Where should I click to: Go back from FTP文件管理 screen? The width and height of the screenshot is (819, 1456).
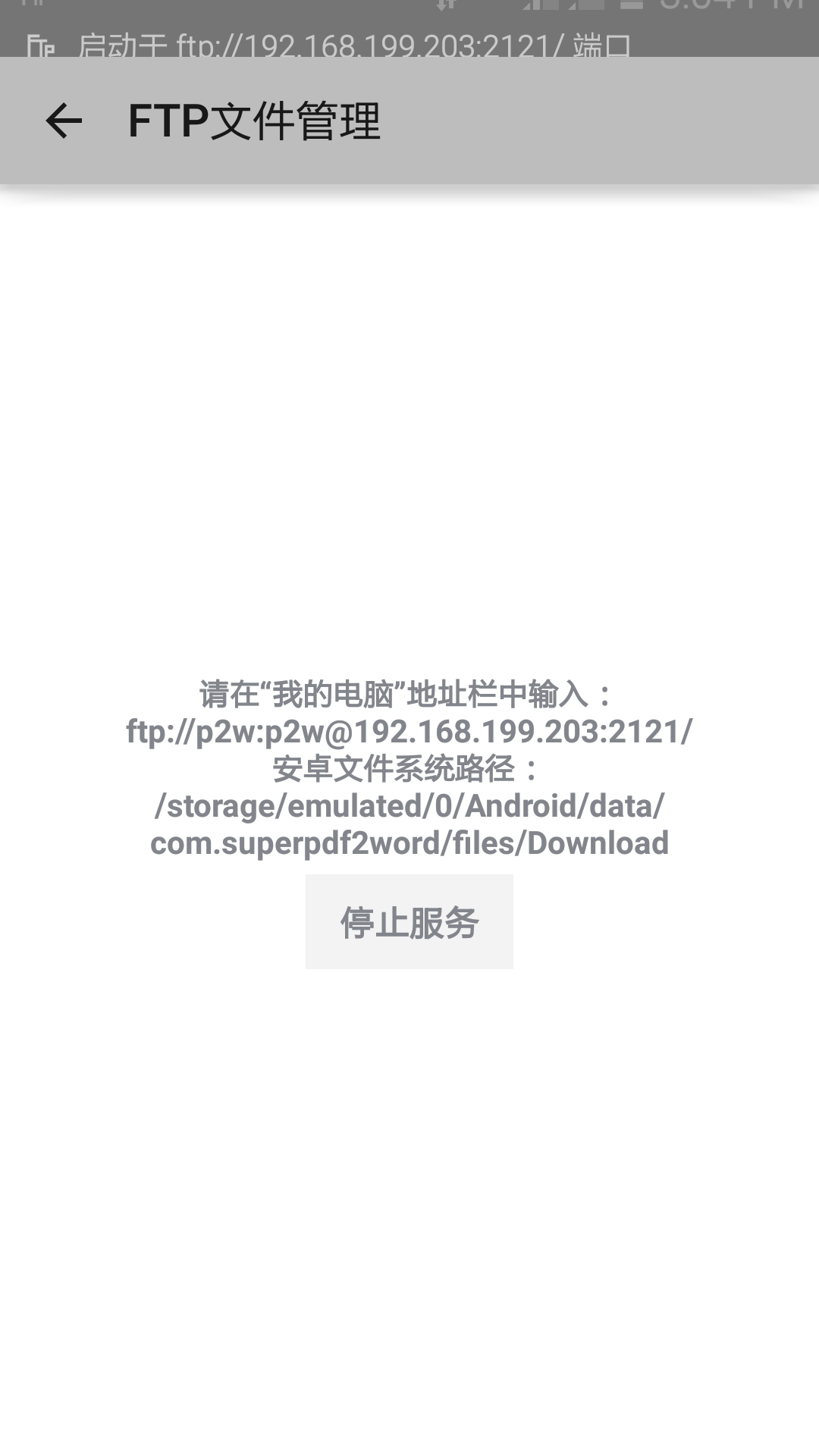64,121
